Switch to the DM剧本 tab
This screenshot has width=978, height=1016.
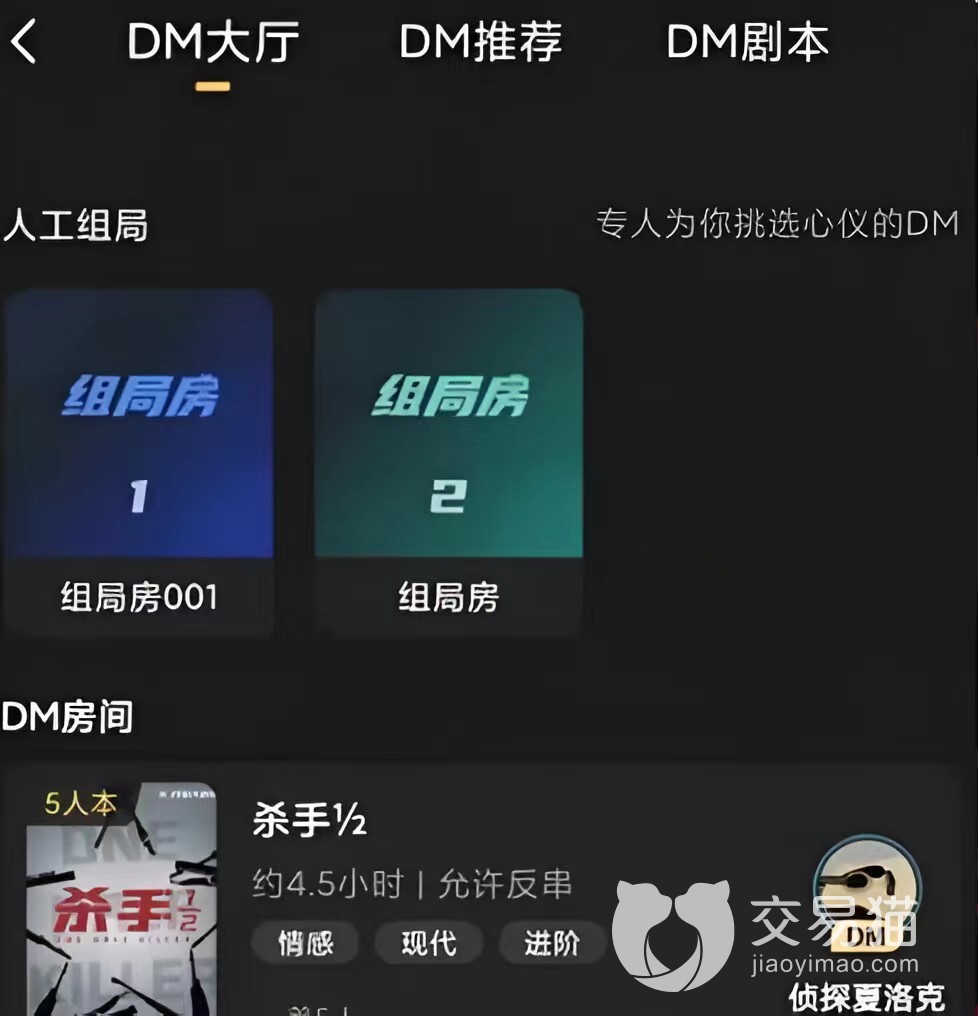pos(747,43)
